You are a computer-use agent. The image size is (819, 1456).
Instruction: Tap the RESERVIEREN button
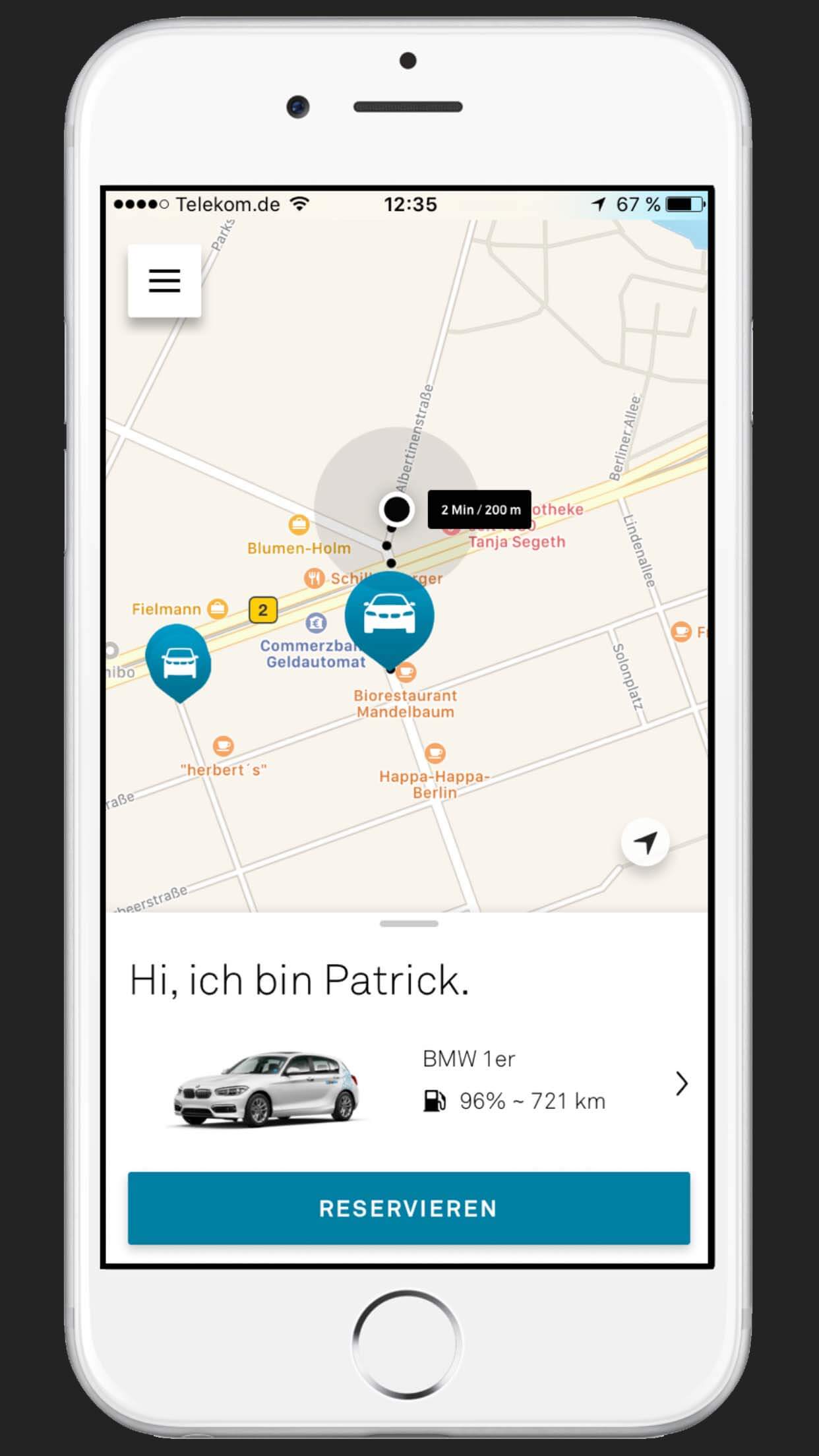409,1208
